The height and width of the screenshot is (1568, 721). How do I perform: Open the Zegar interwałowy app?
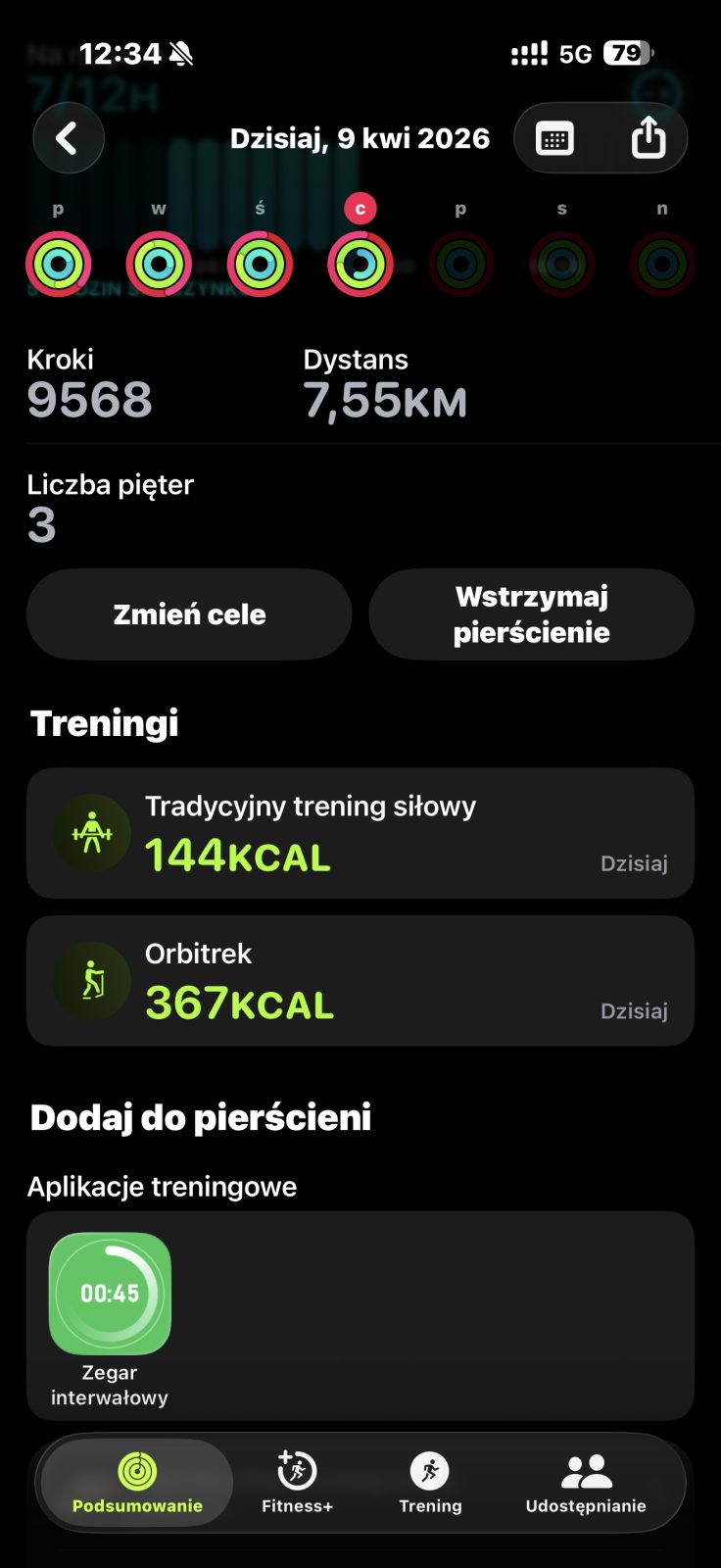click(110, 1295)
